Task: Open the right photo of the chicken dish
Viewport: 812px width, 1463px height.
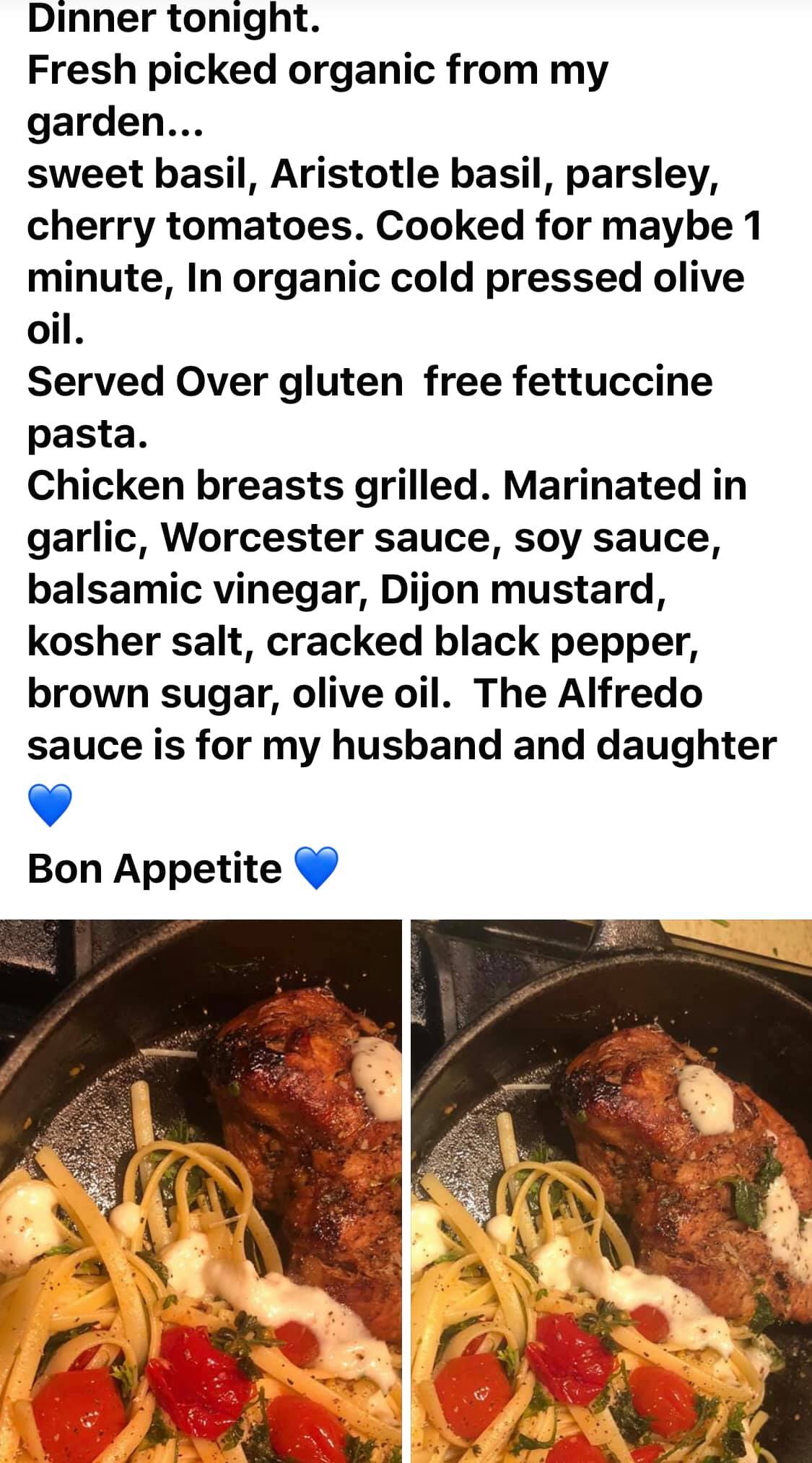Action: [611, 1191]
